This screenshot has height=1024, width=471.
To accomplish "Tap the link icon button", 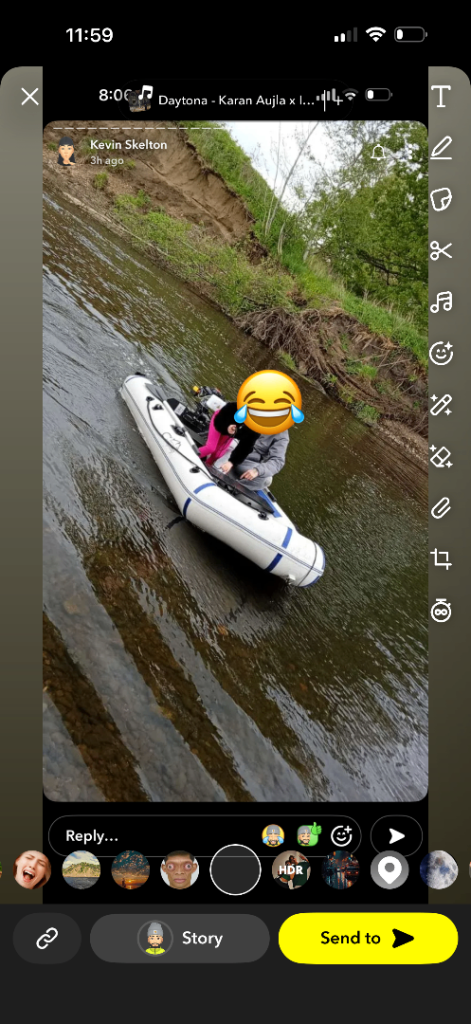I will [x=47, y=938].
